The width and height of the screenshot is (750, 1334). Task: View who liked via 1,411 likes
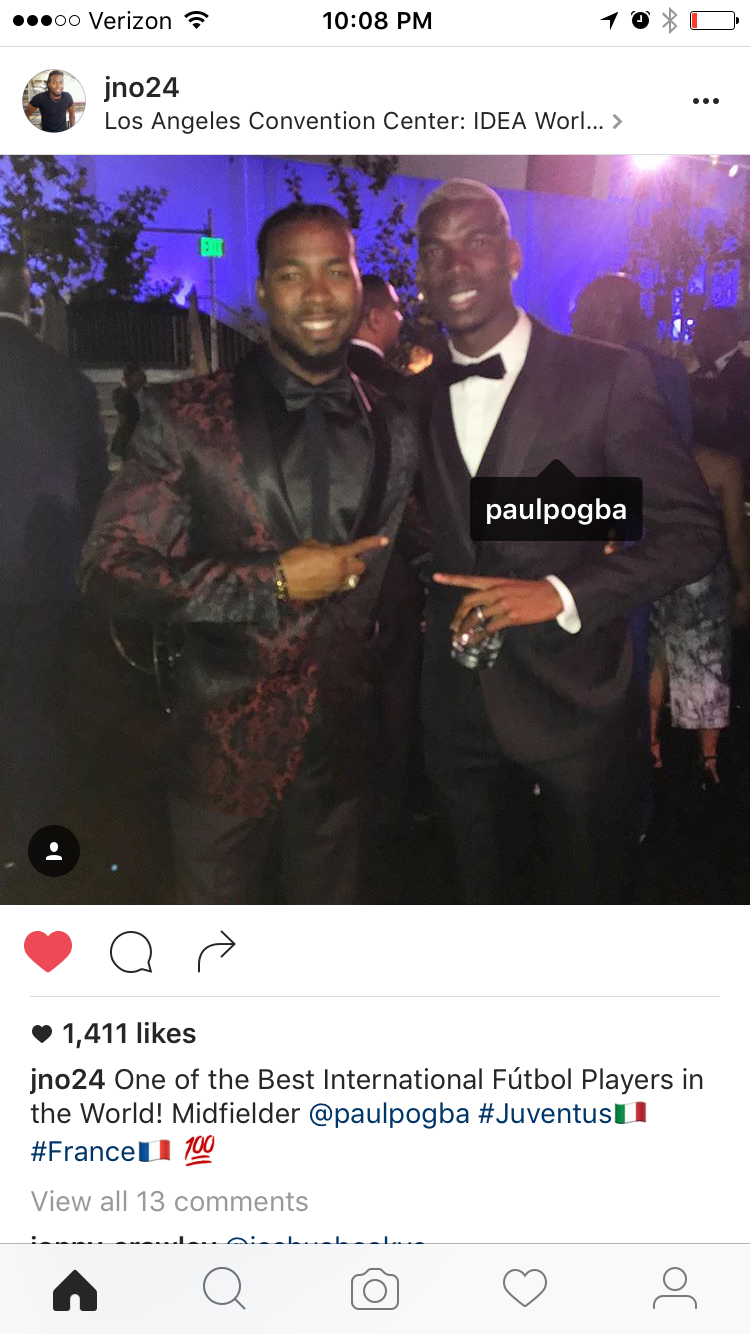(x=114, y=1034)
